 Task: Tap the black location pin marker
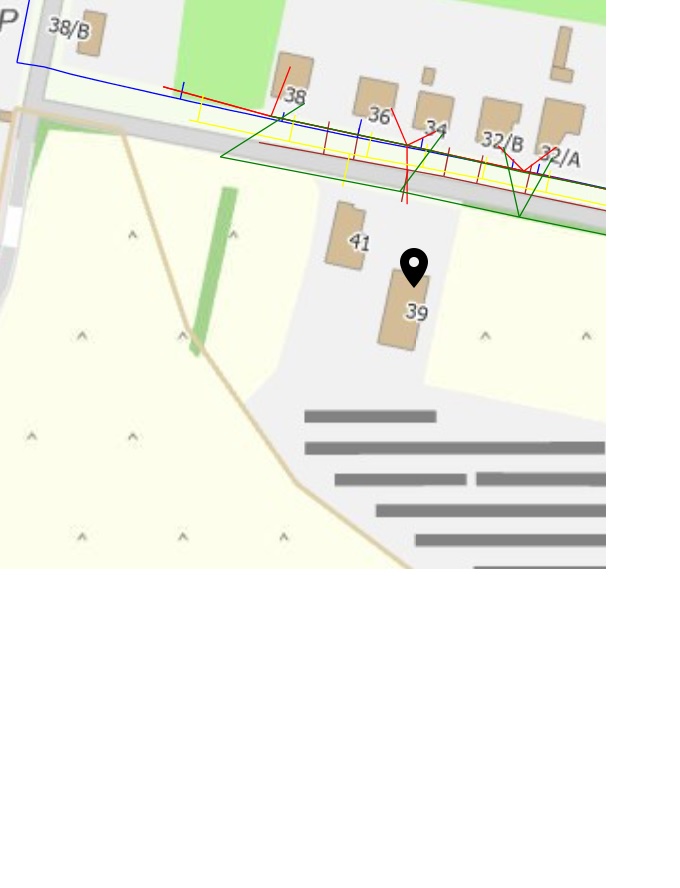414,266
